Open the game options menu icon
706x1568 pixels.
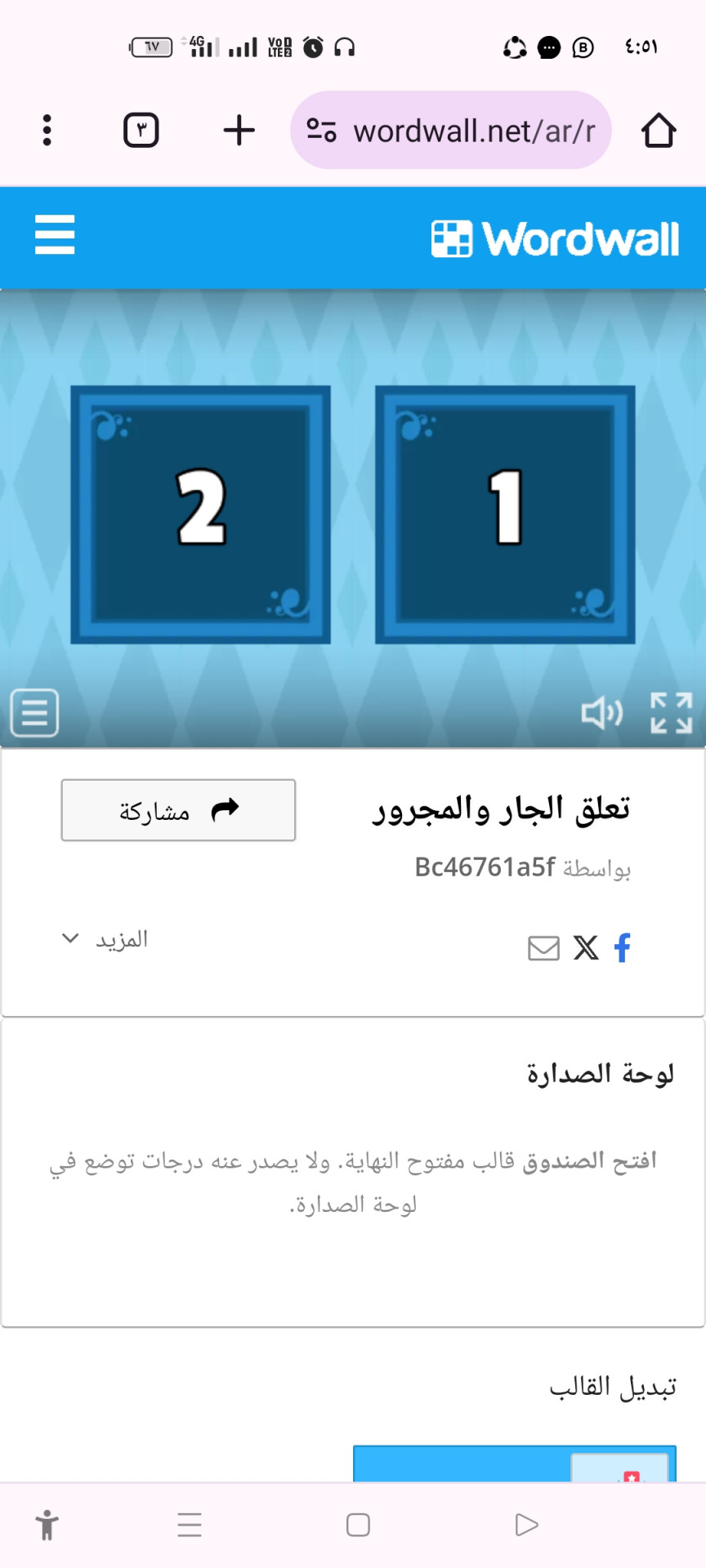[x=34, y=713]
